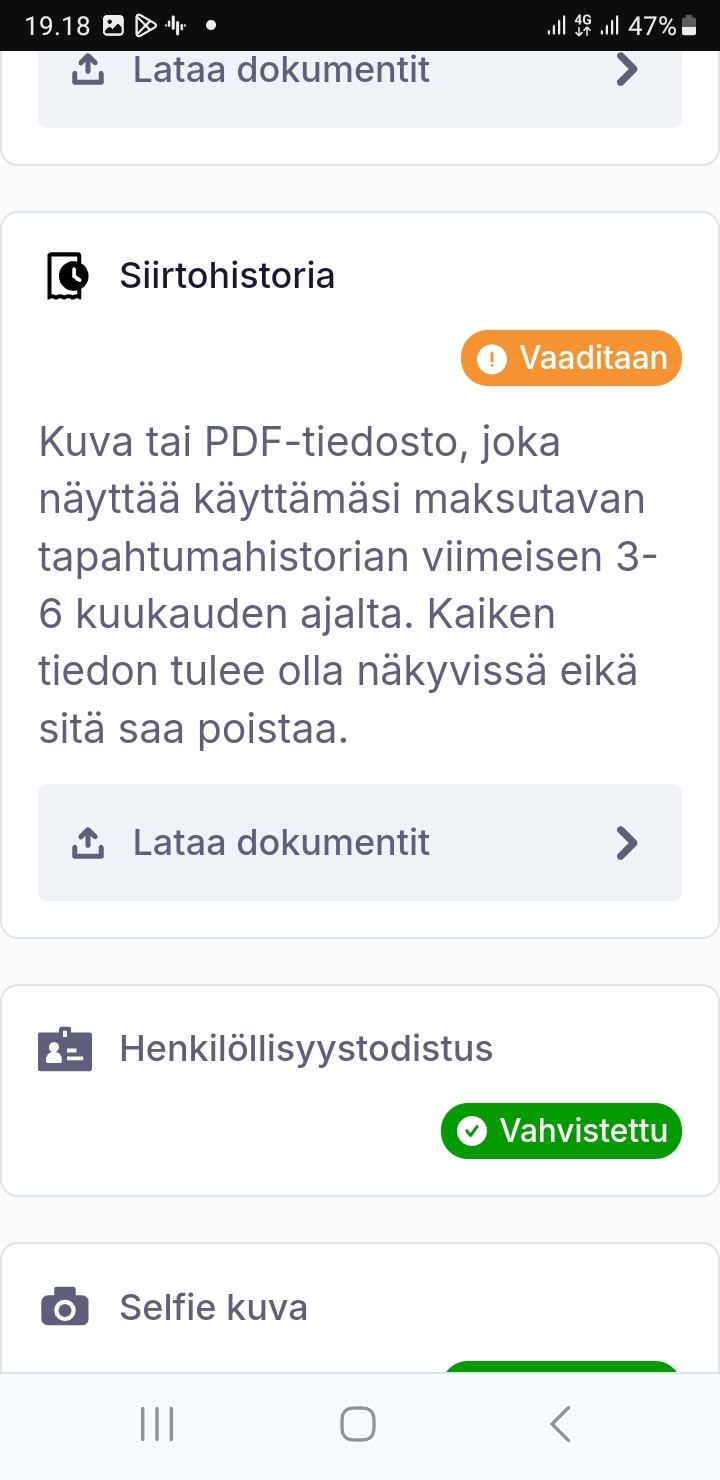
Task: Tap the Henkilöllisyystodistus ID card icon
Action: pos(65,1048)
